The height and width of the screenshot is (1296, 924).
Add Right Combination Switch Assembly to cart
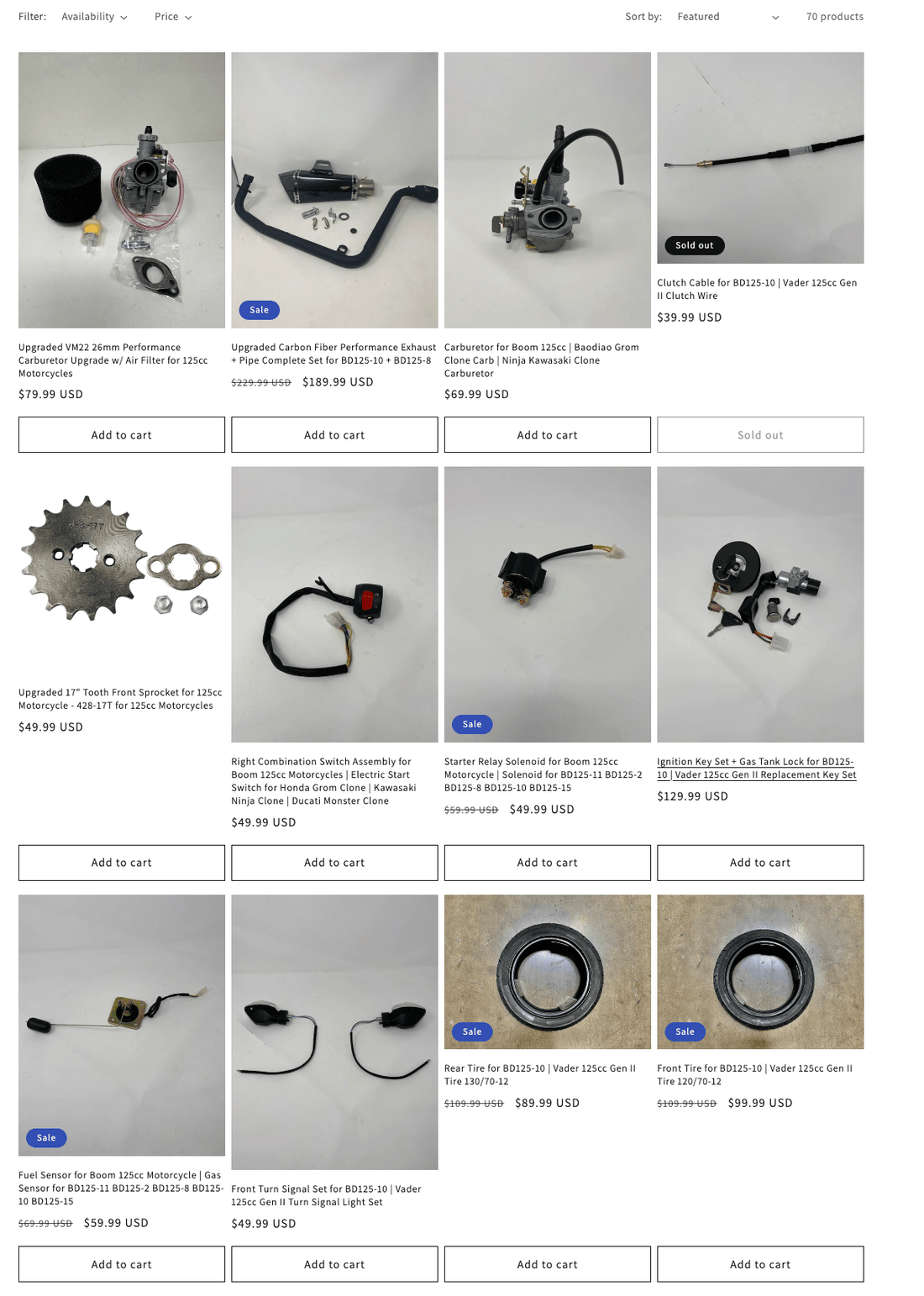tap(334, 863)
